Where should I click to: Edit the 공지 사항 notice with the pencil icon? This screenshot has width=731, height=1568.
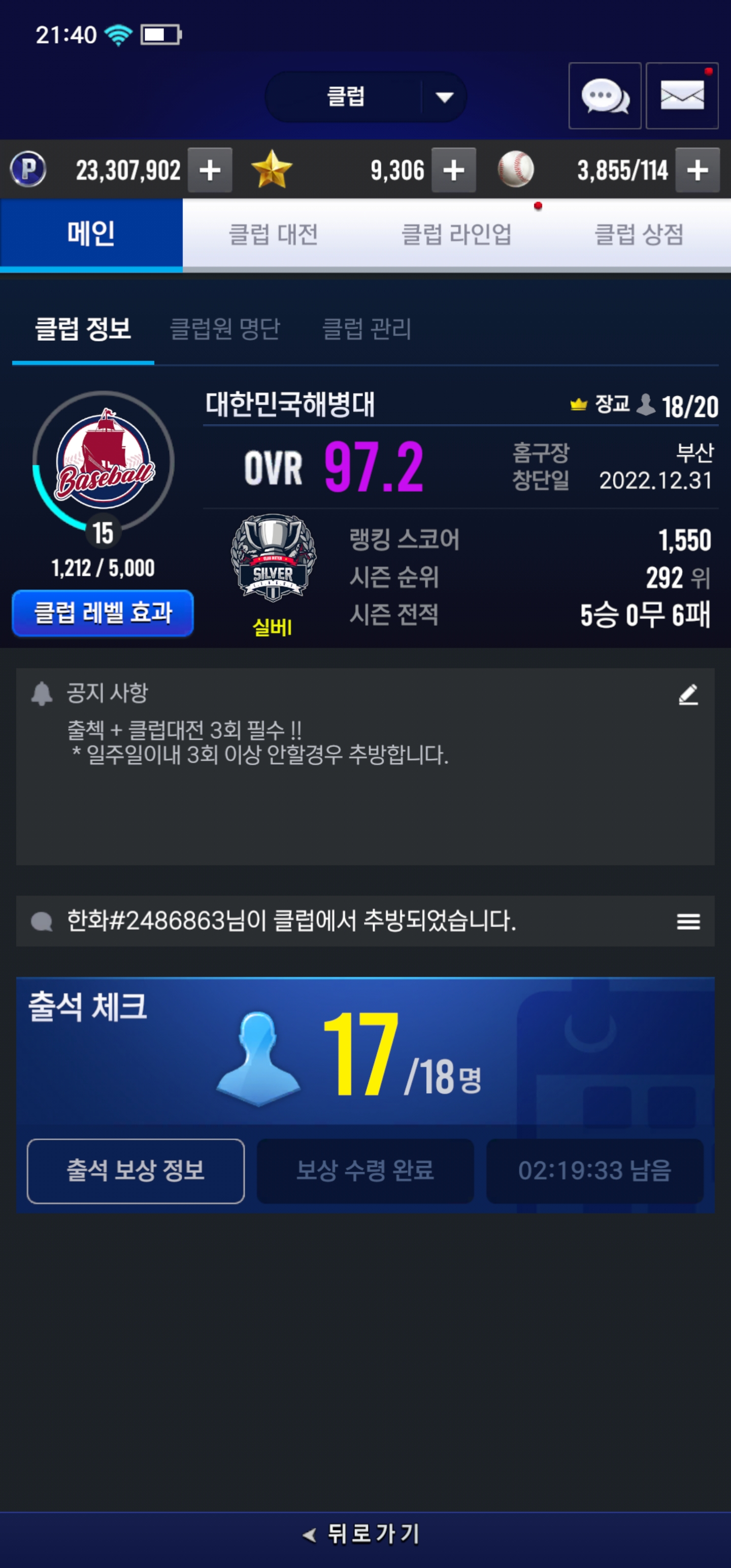688,695
